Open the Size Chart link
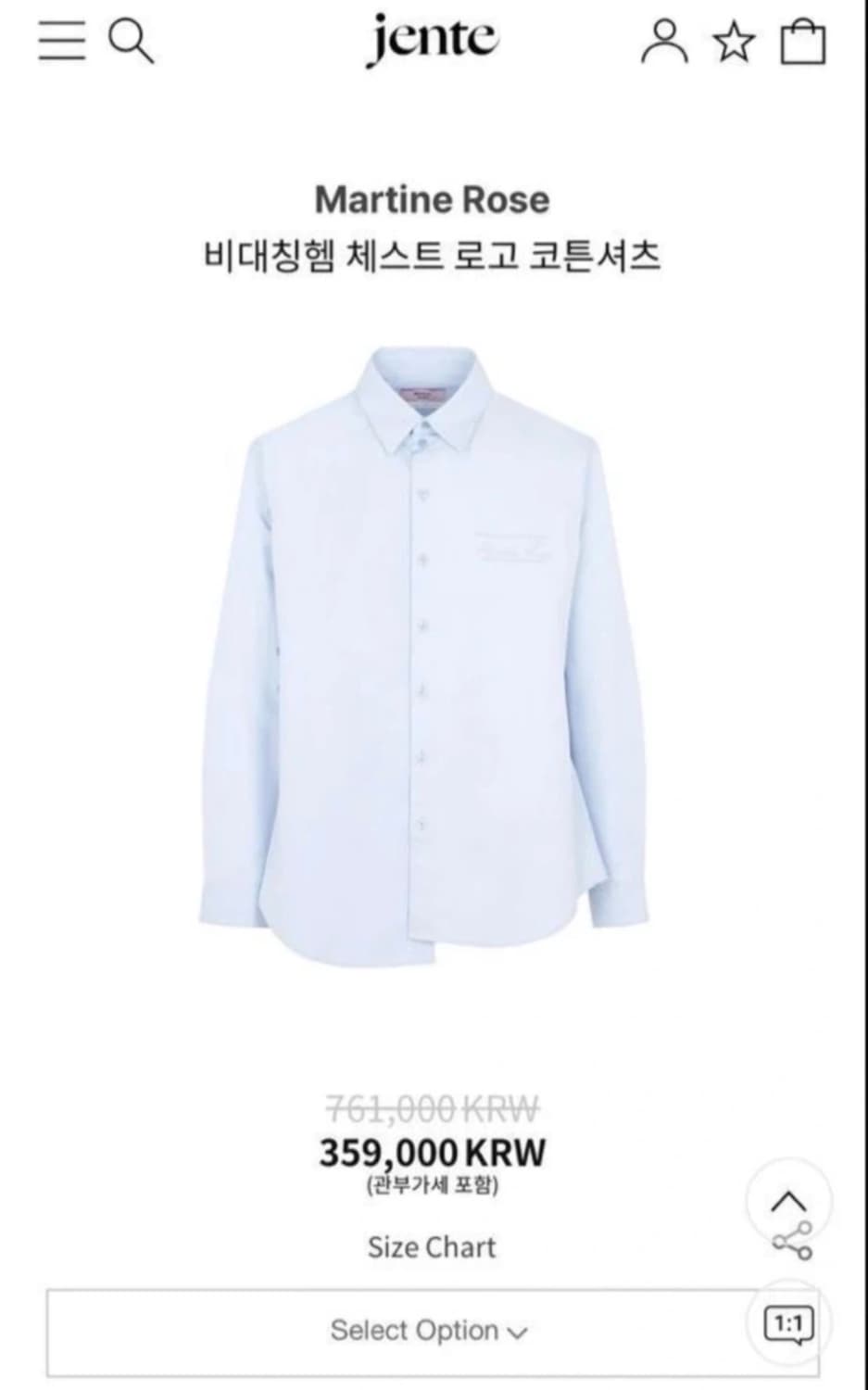Viewport: 868px width, 1390px height. (x=432, y=1246)
